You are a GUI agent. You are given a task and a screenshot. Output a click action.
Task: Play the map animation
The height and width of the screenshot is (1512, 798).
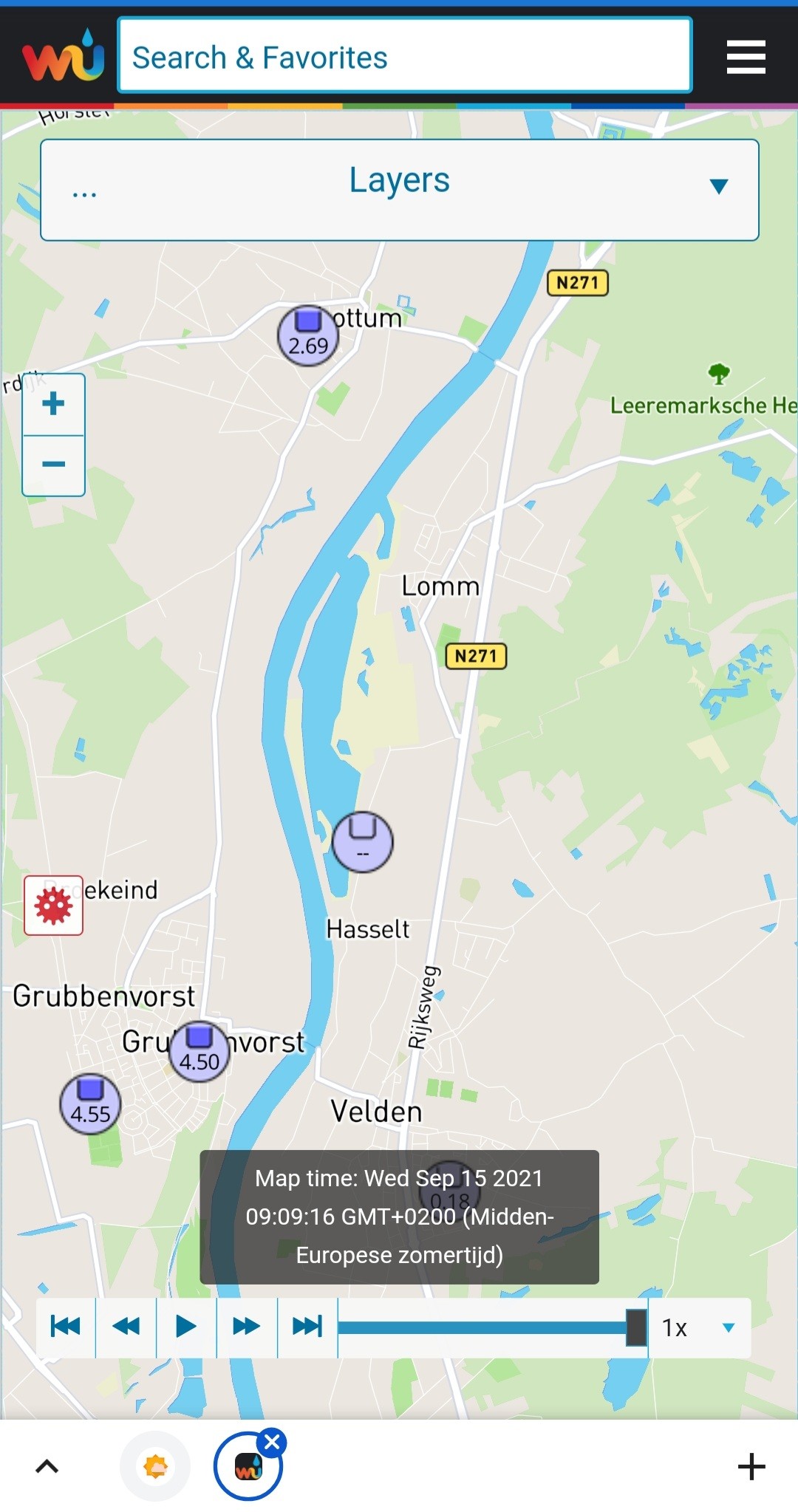point(187,1327)
